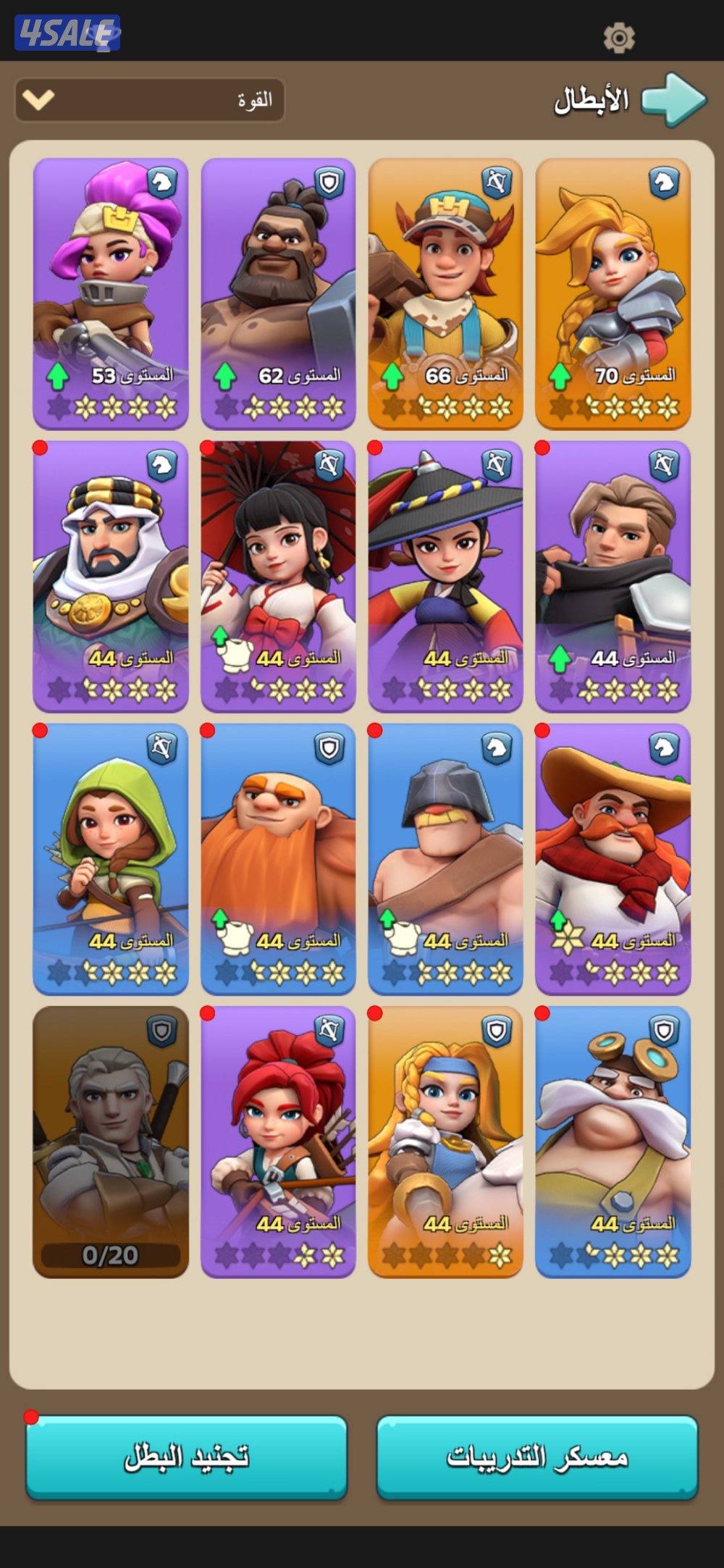
Task: Open the level 66 capped archer hero card
Action: point(445,293)
